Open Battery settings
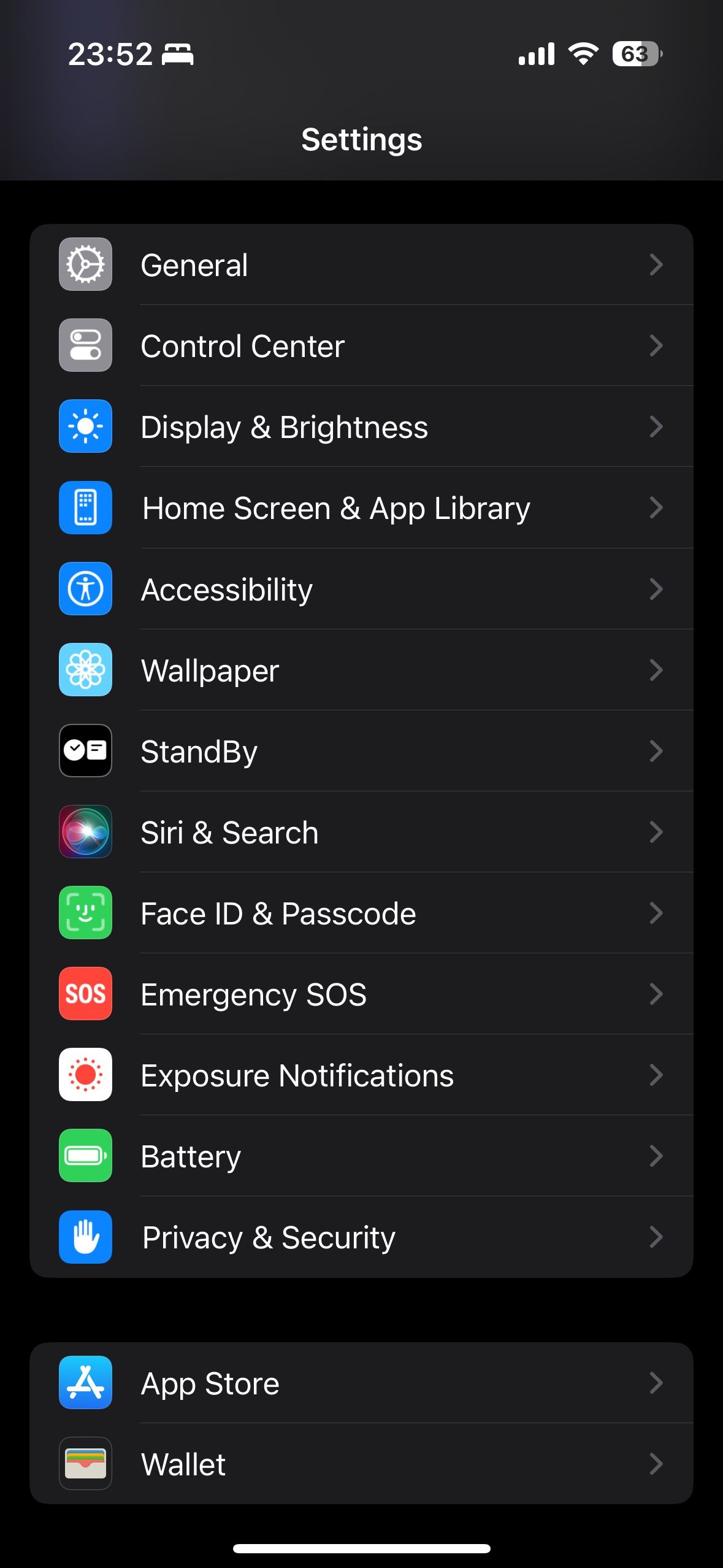The width and height of the screenshot is (723, 1568). pos(361,1156)
